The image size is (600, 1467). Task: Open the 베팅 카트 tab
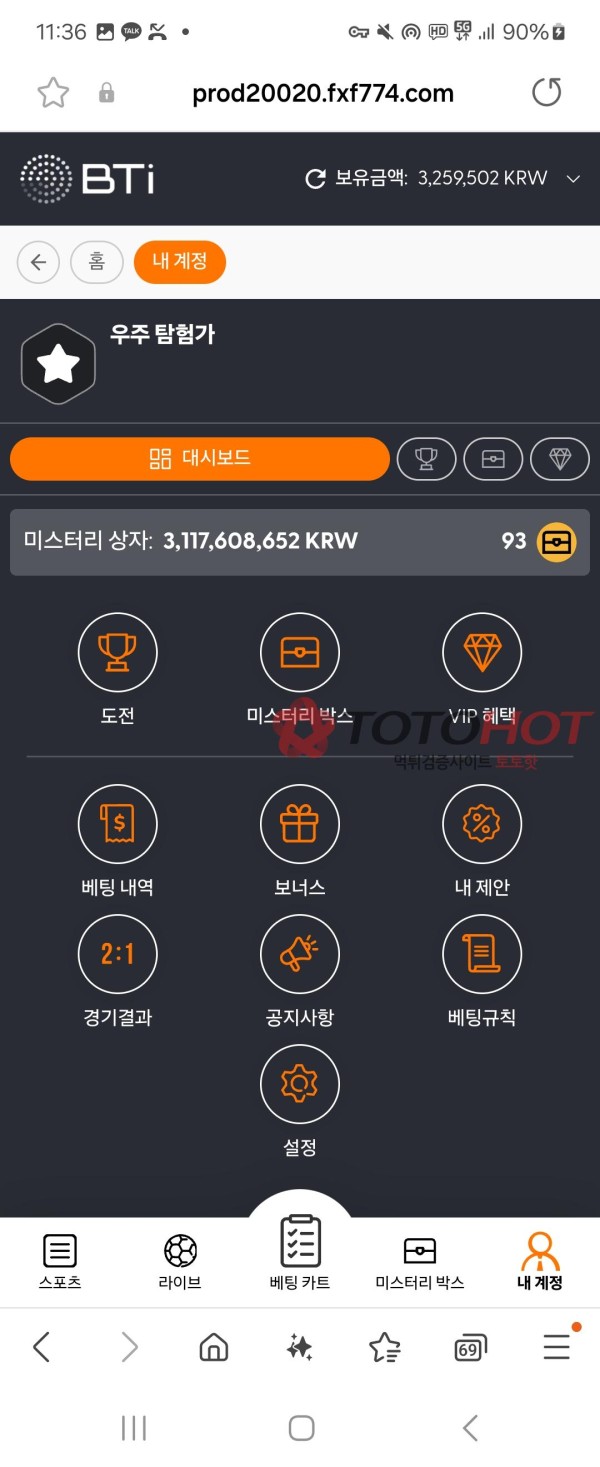[300, 1252]
